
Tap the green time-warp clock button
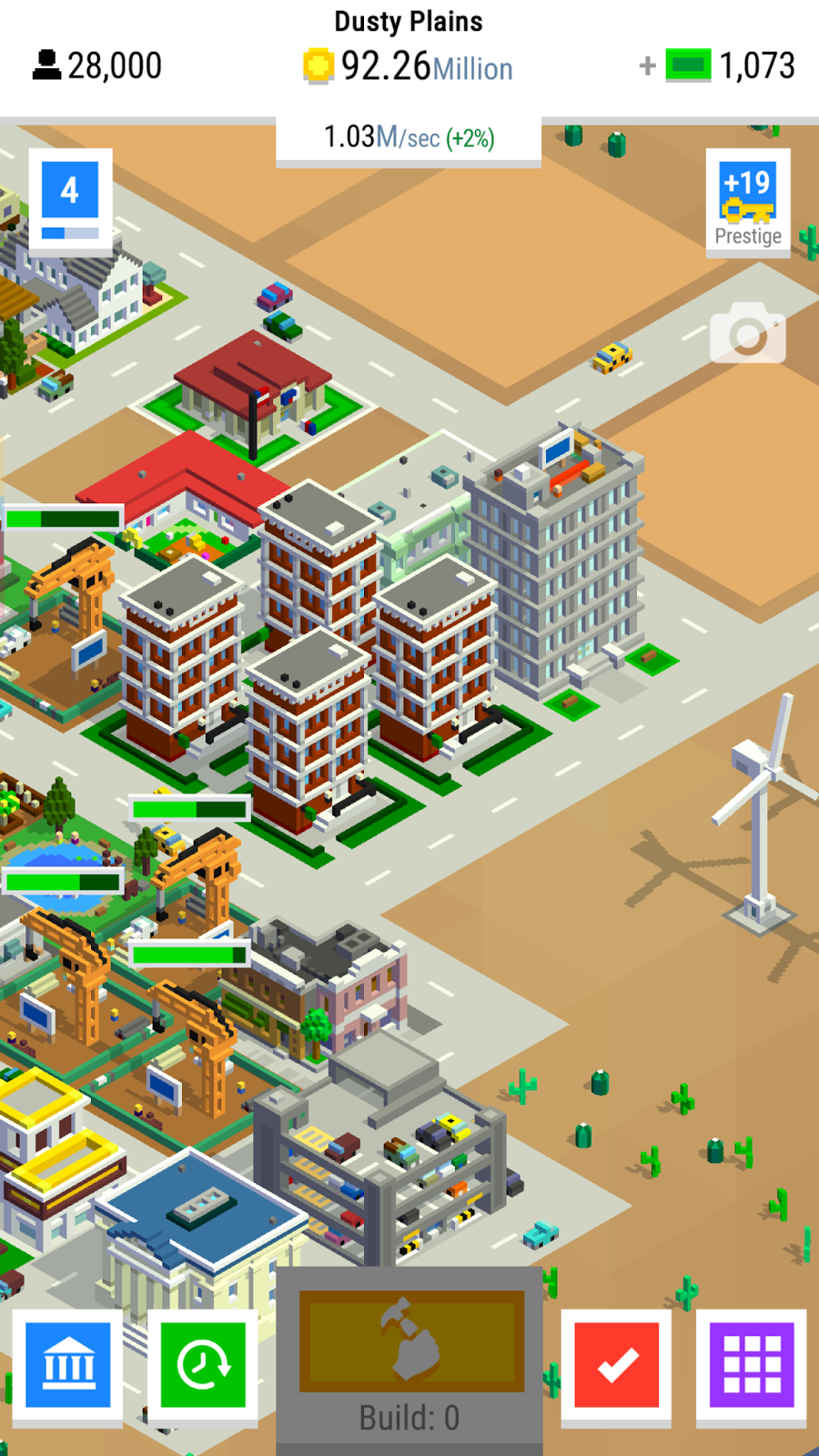[x=203, y=1366]
